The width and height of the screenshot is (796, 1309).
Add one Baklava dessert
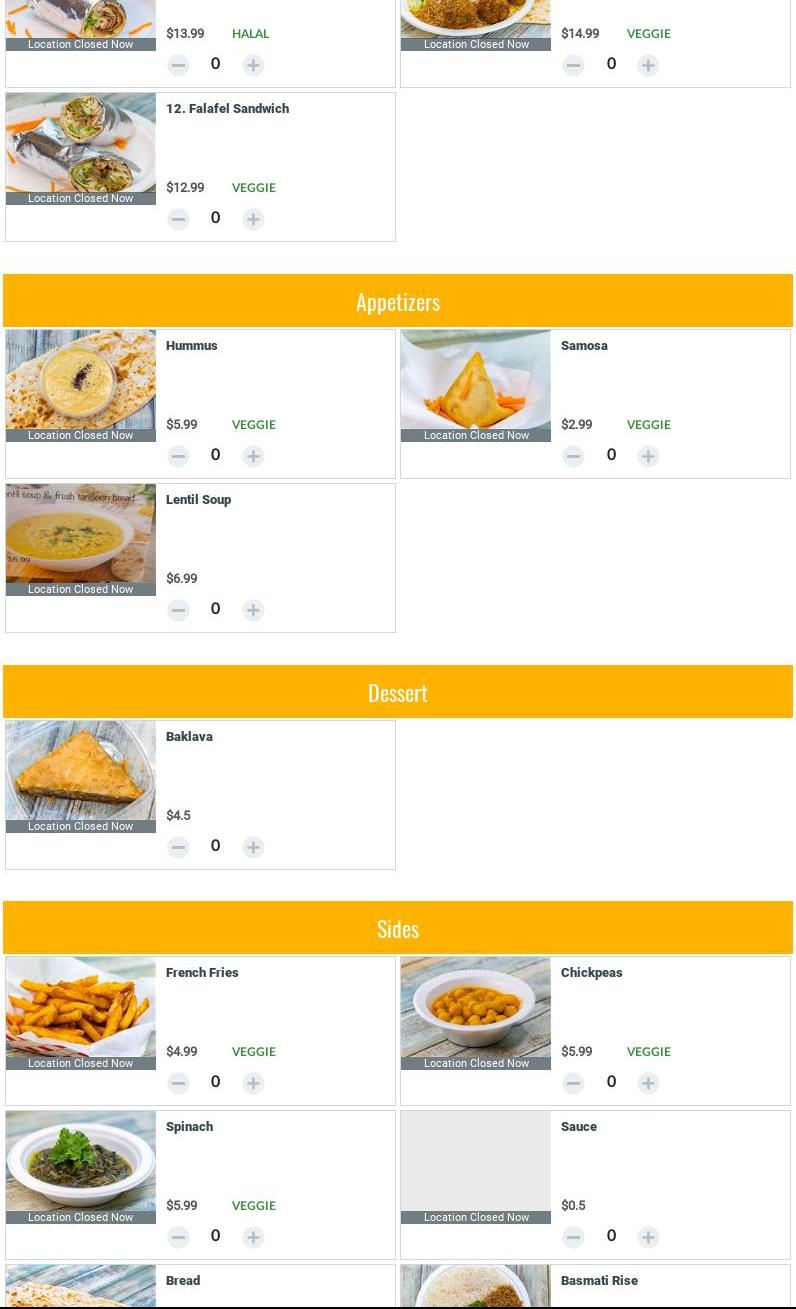tap(253, 847)
